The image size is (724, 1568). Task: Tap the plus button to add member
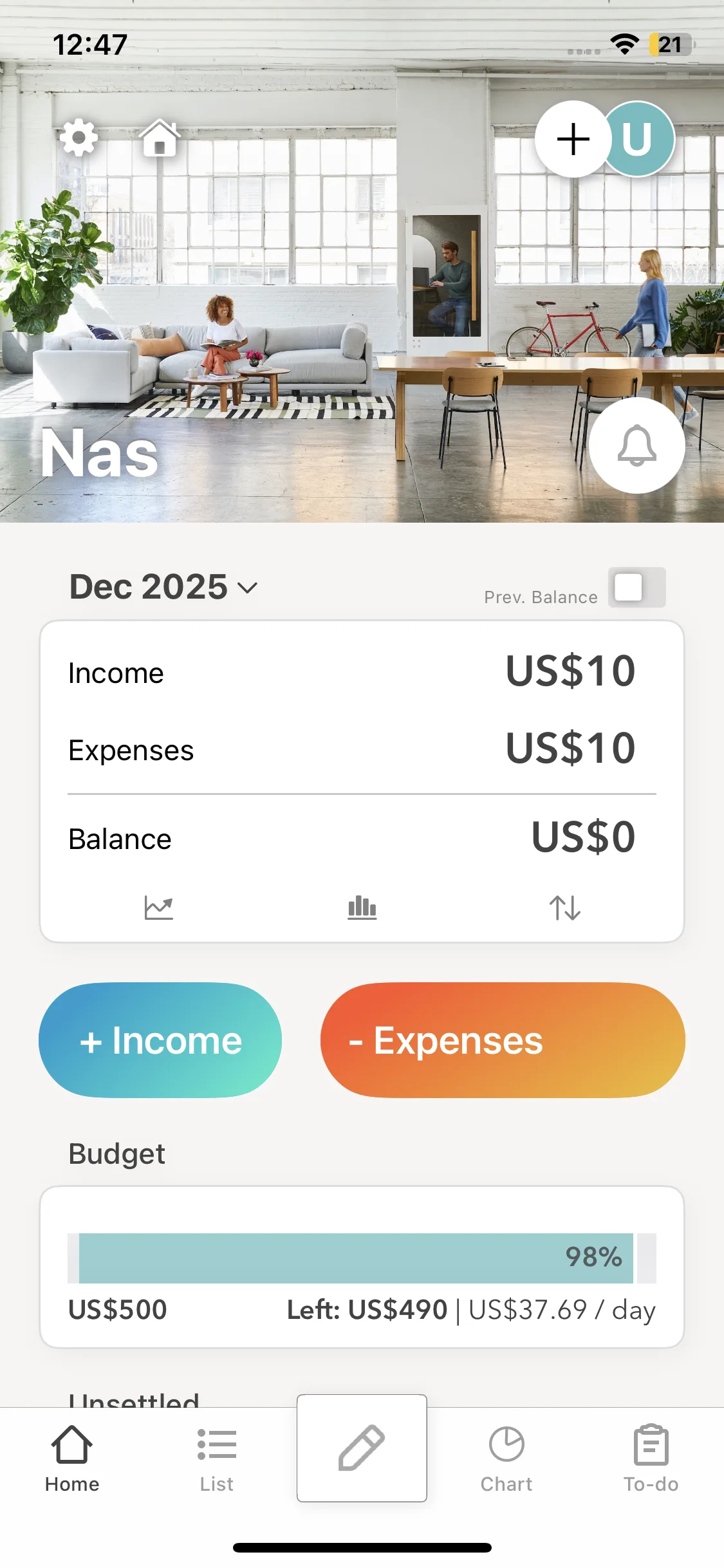tap(573, 139)
